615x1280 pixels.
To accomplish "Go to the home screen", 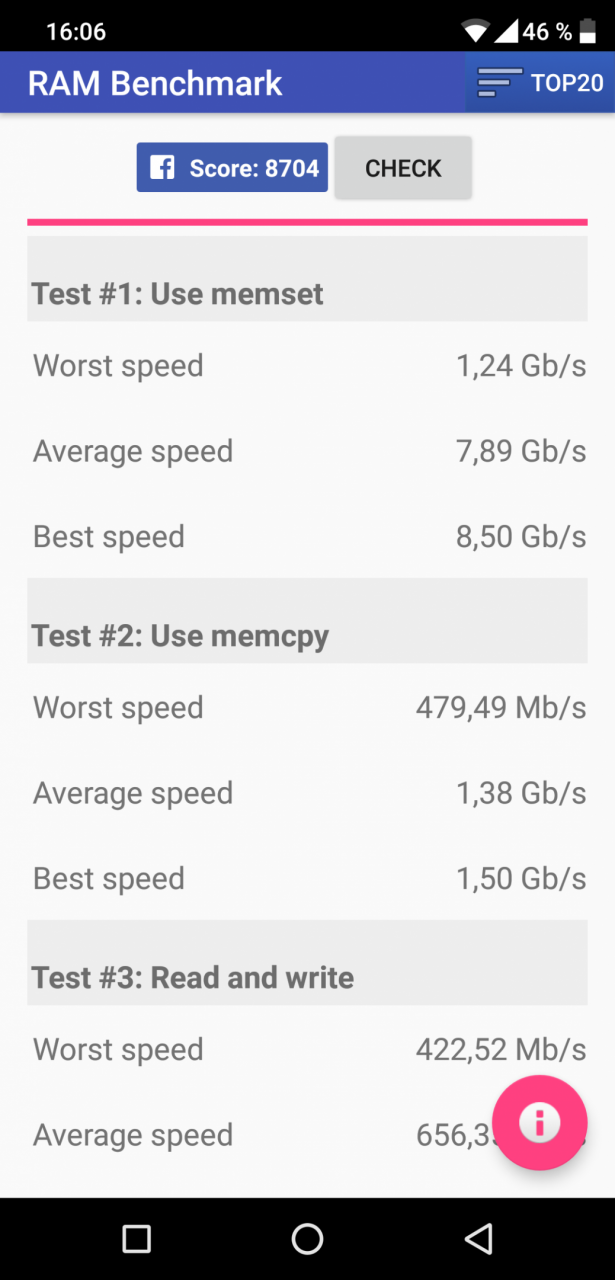I will [307, 1239].
